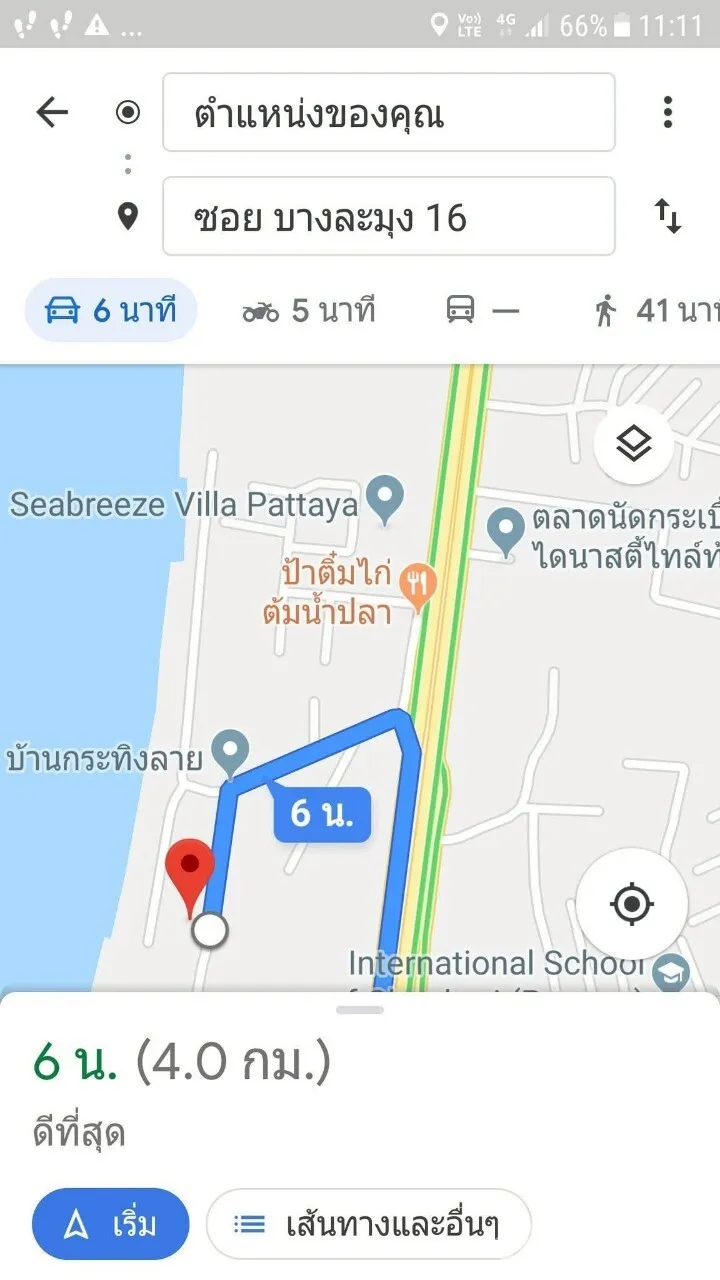720x1280 pixels.
Task: Select the car mode, 6 นาที
Action: [x=111, y=311]
